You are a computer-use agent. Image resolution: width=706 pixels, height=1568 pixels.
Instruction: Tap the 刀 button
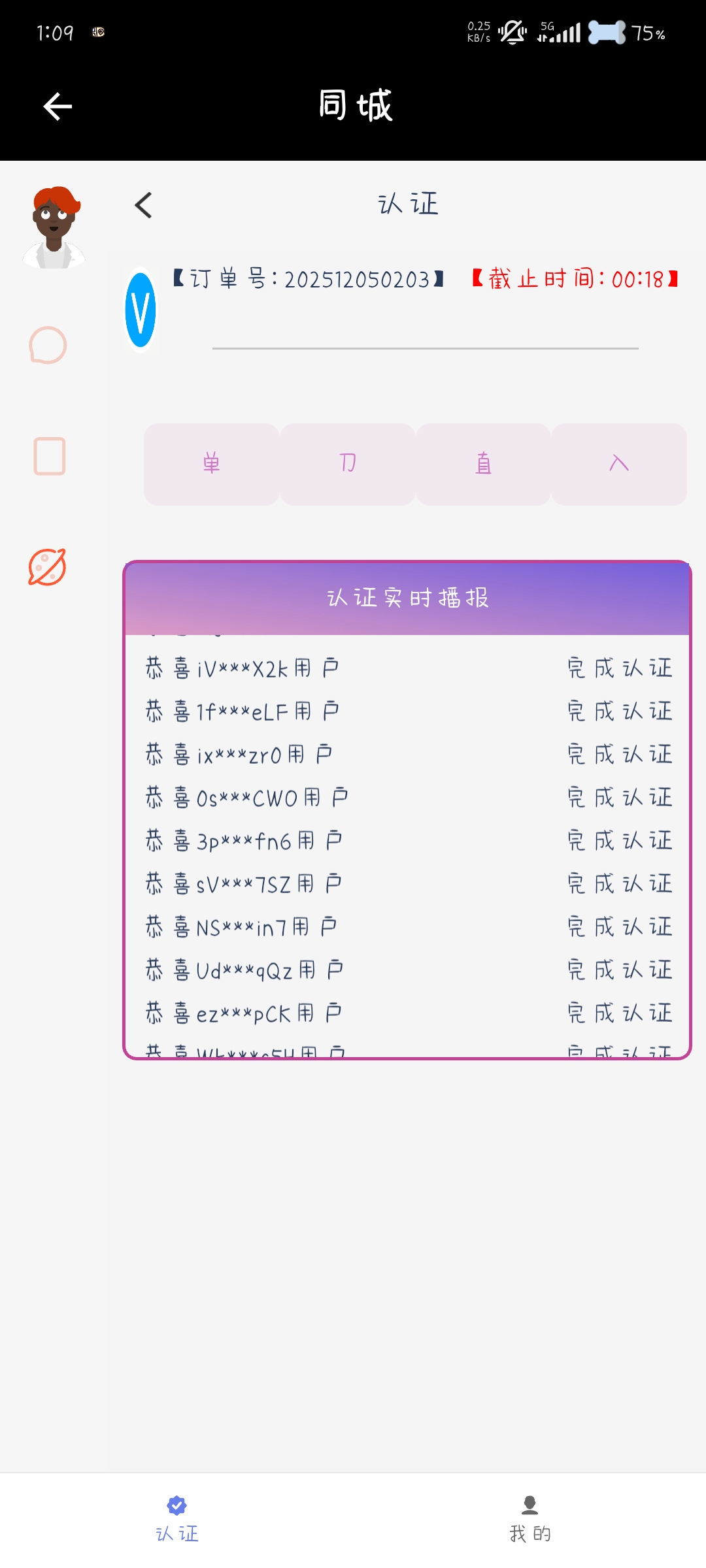pos(347,464)
